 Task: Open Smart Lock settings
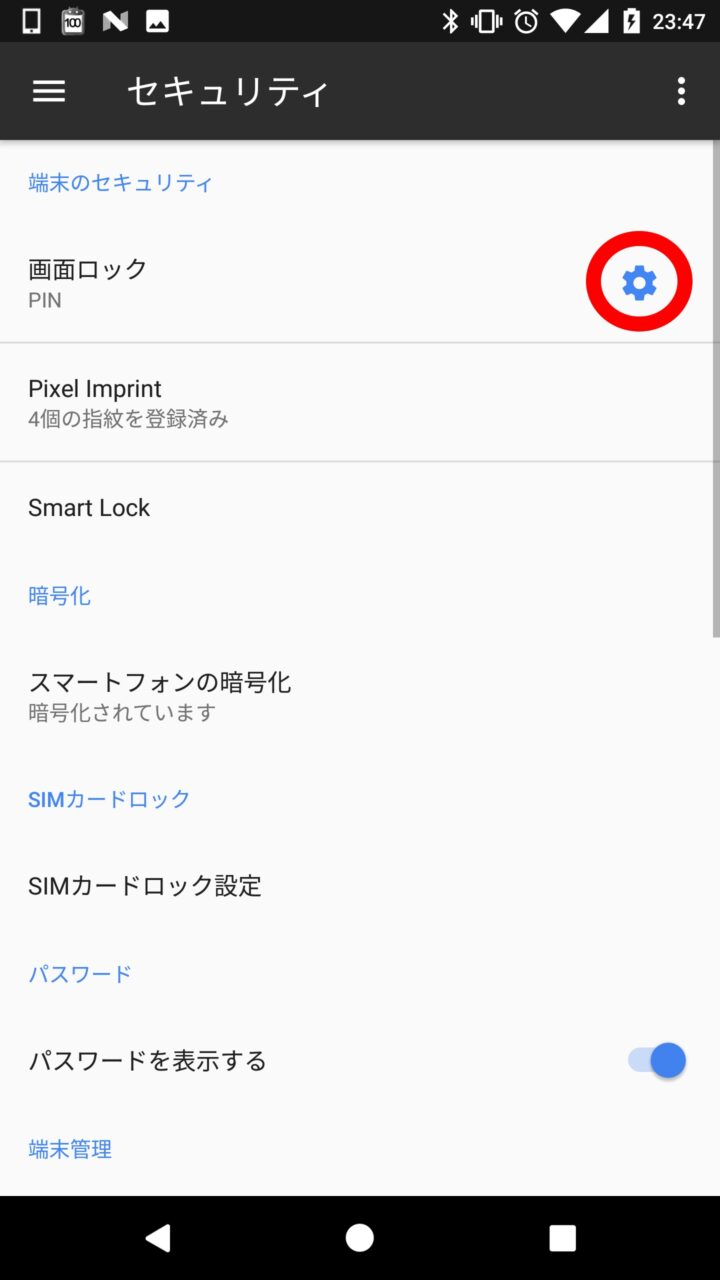point(300,508)
